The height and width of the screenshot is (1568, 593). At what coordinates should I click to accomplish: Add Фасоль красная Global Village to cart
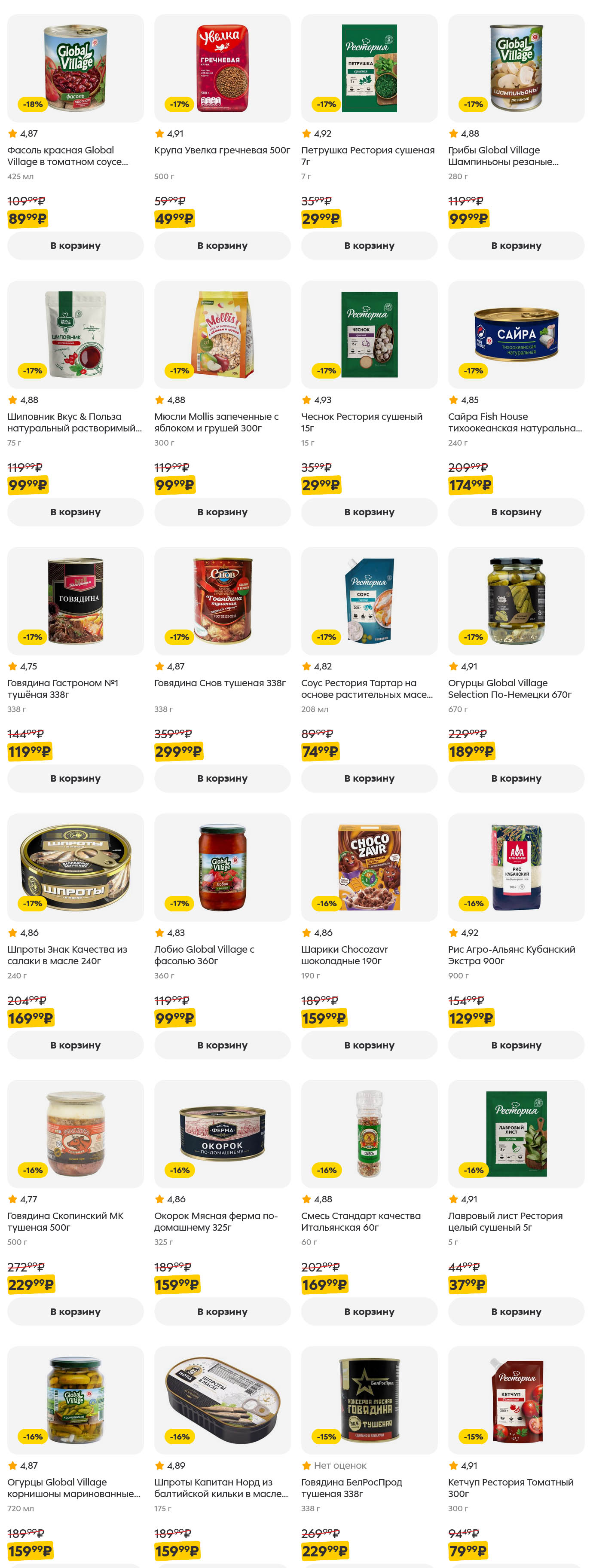pyautogui.click(x=76, y=245)
